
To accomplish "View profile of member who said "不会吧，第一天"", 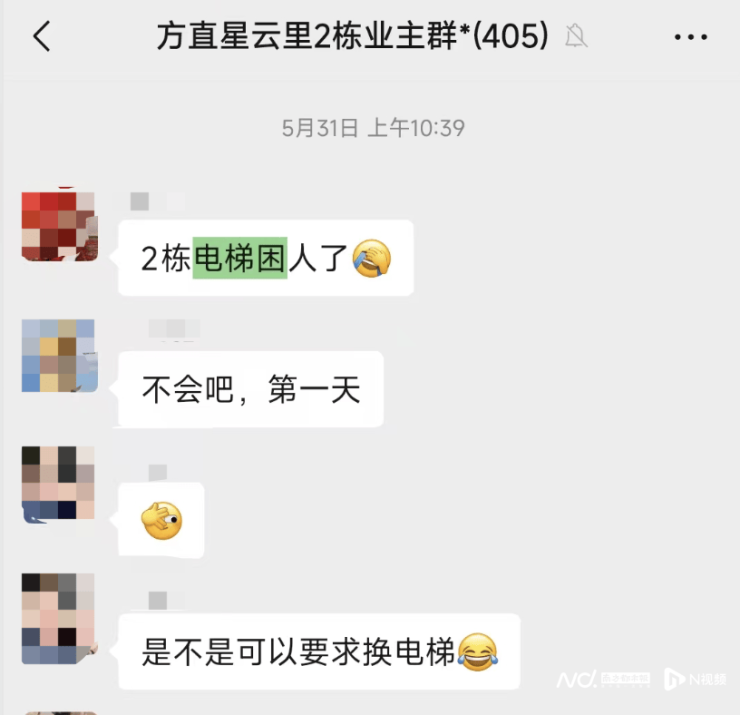I will [x=59, y=356].
